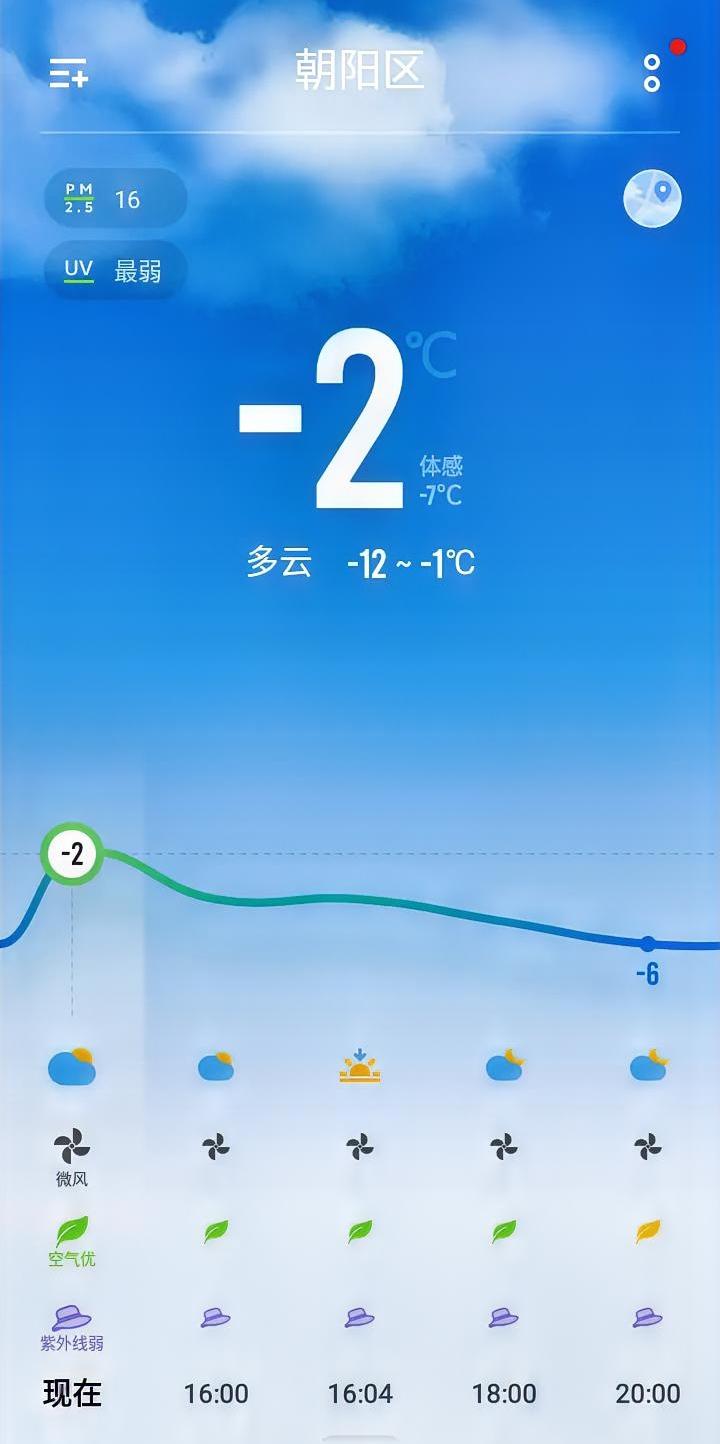
Task: Open the PM2.5 air quality badge
Action: 115,197
